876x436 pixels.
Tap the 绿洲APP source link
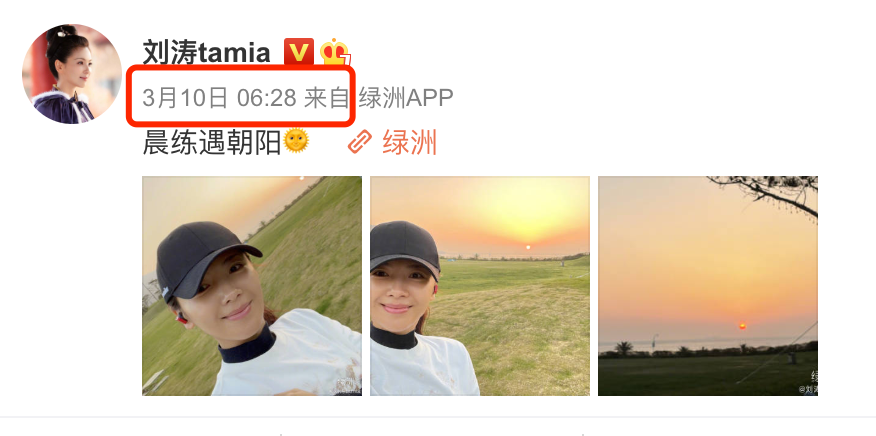(405, 97)
